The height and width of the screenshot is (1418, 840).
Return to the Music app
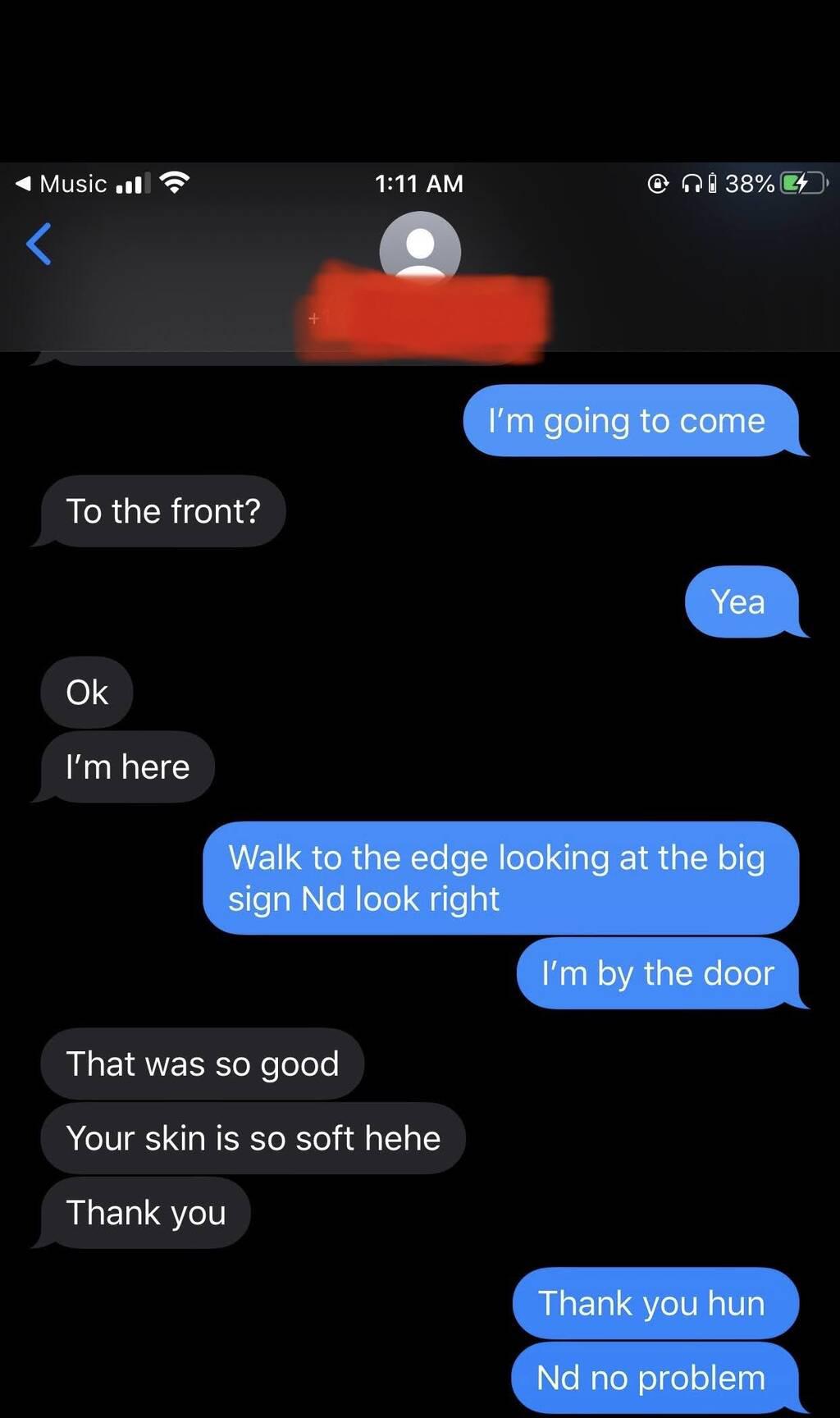pos(62,184)
